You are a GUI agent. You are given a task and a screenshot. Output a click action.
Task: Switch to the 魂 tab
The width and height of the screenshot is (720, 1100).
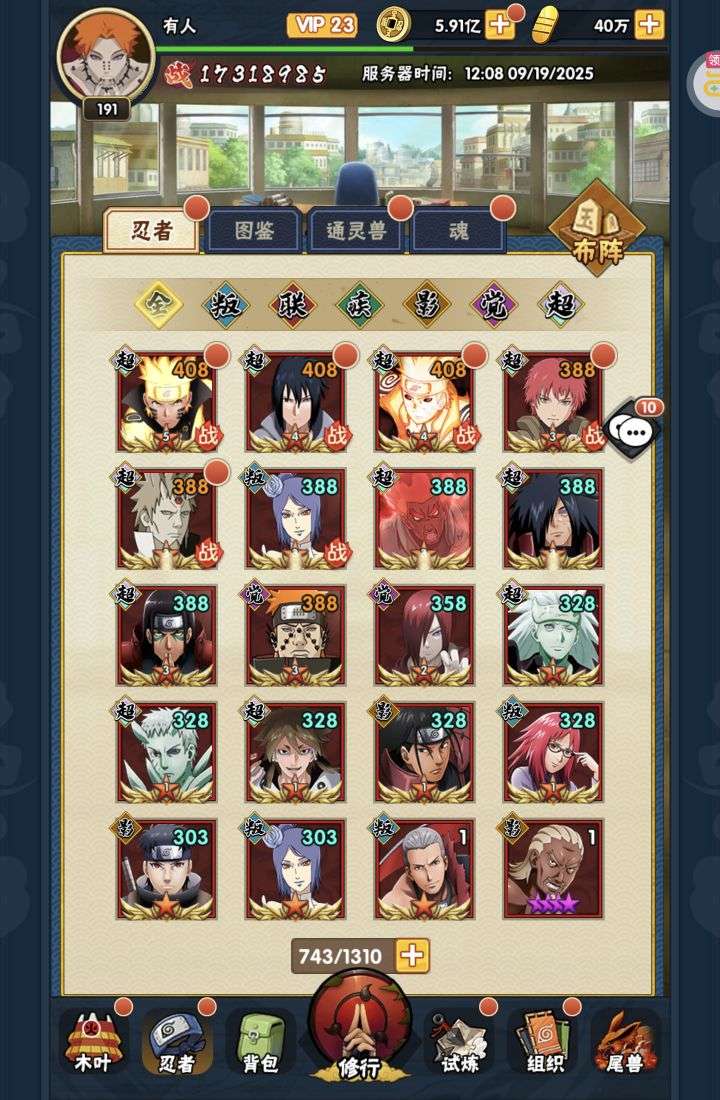point(458,231)
